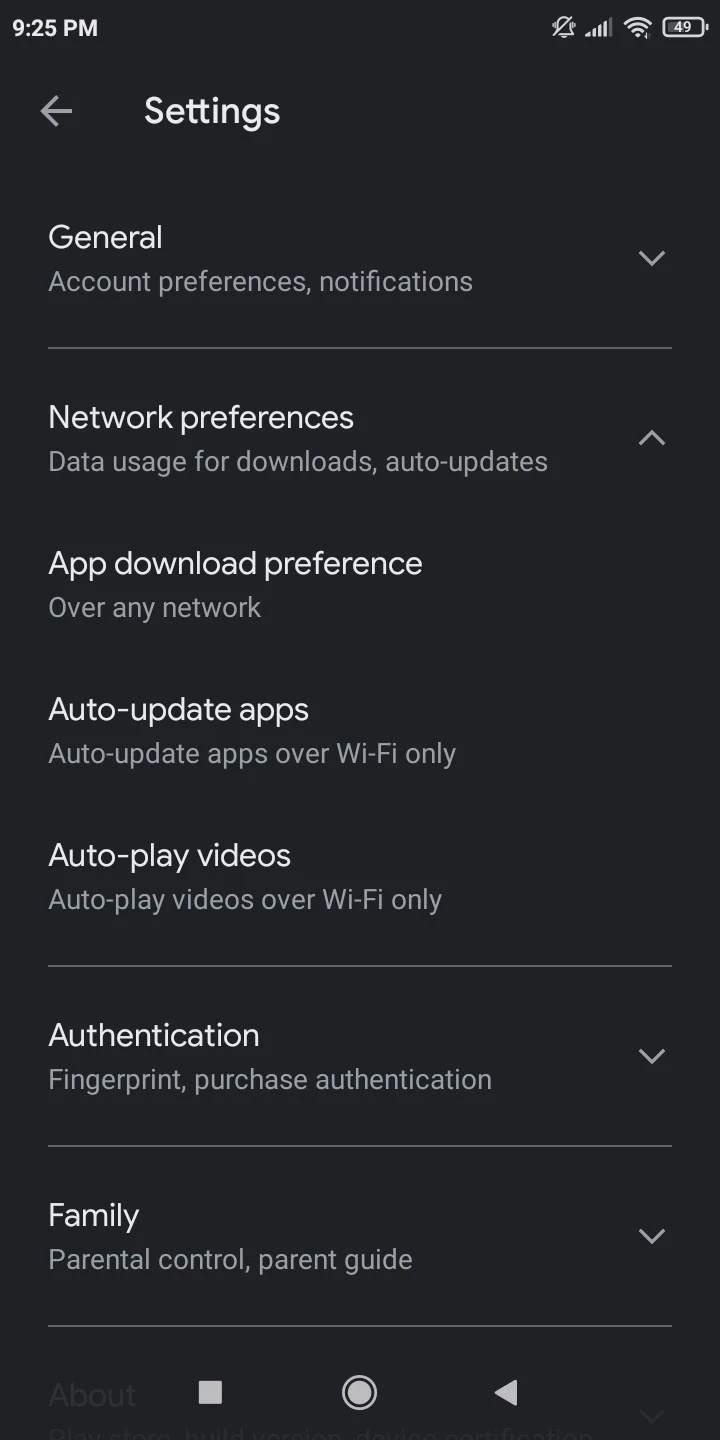The width and height of the screenshot is (720, 1440).
Task: Open App download preference
Action: point(360,584)
